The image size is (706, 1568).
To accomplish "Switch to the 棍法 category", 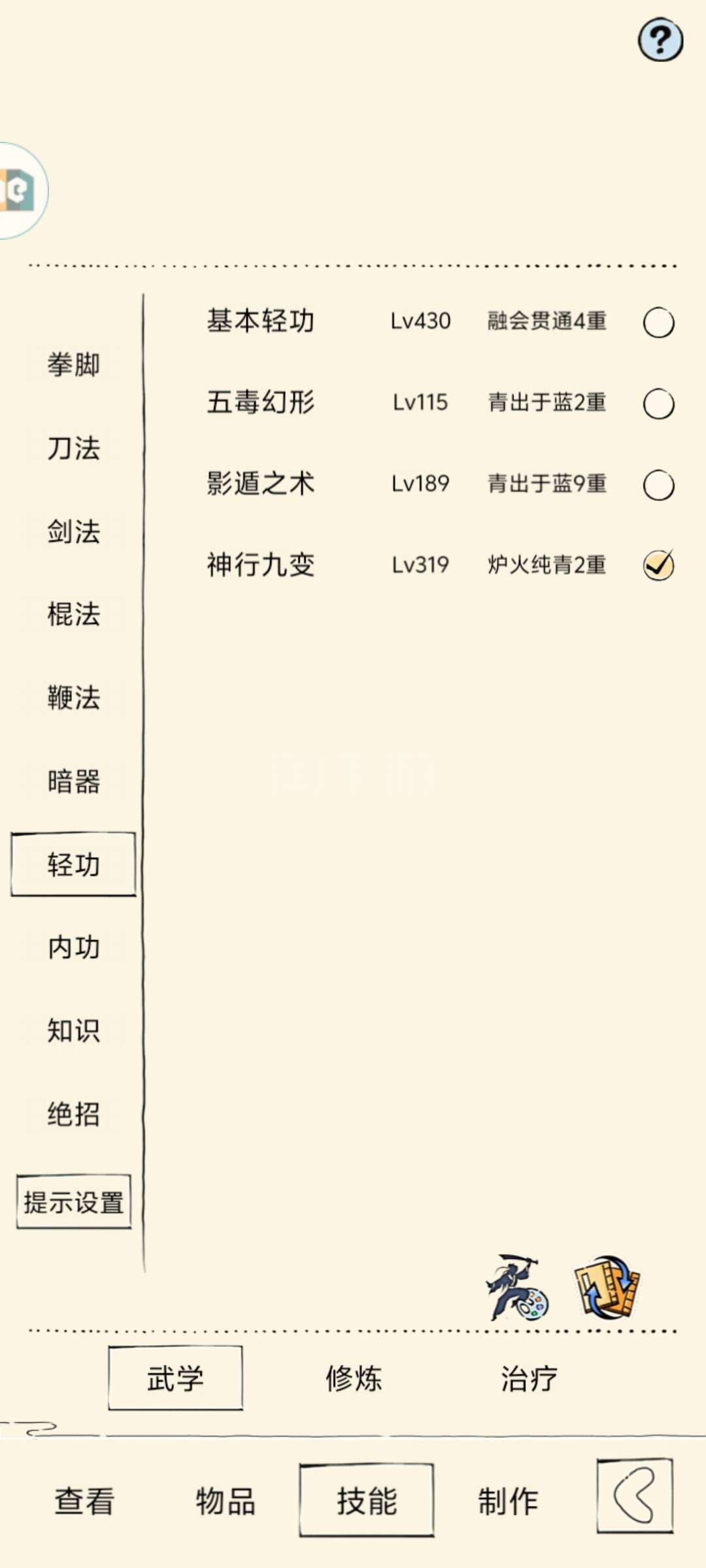I will click(74, 614).
